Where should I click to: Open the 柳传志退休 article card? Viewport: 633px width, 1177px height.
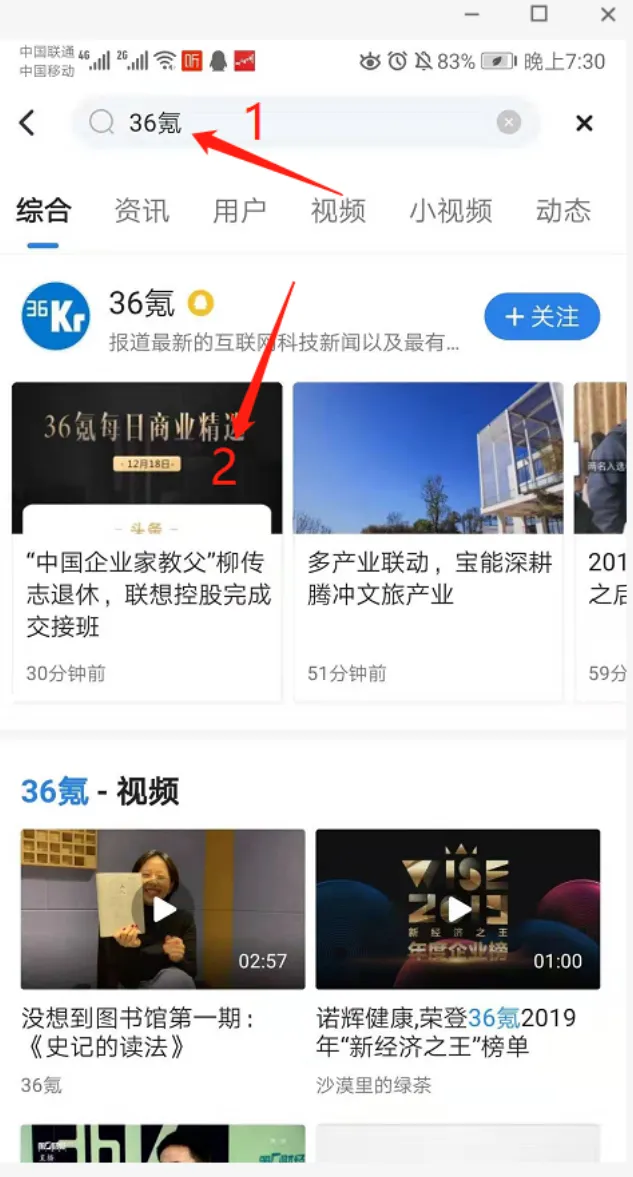tap(147, 540)
